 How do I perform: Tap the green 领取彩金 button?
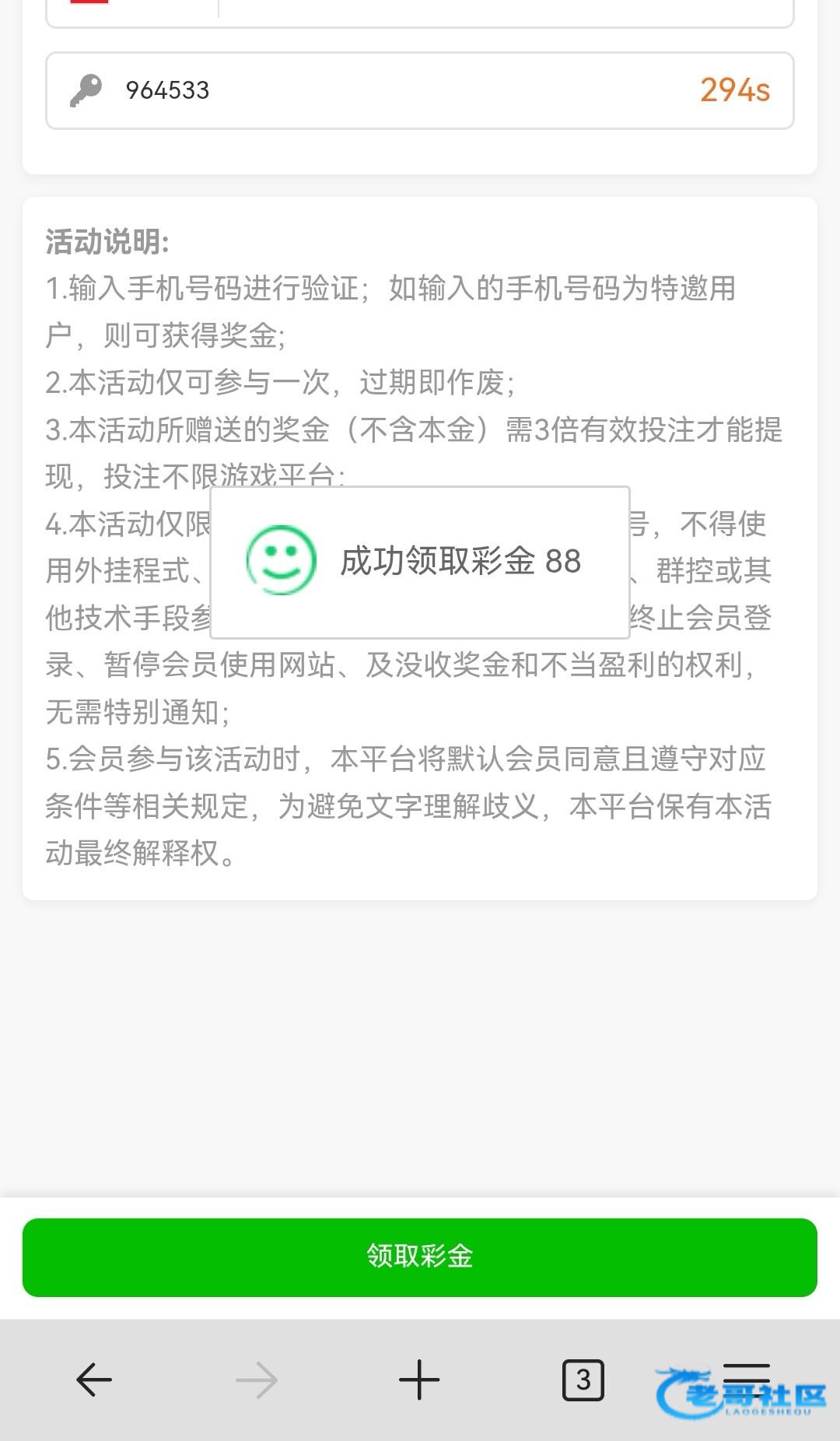coord(419,1257)
